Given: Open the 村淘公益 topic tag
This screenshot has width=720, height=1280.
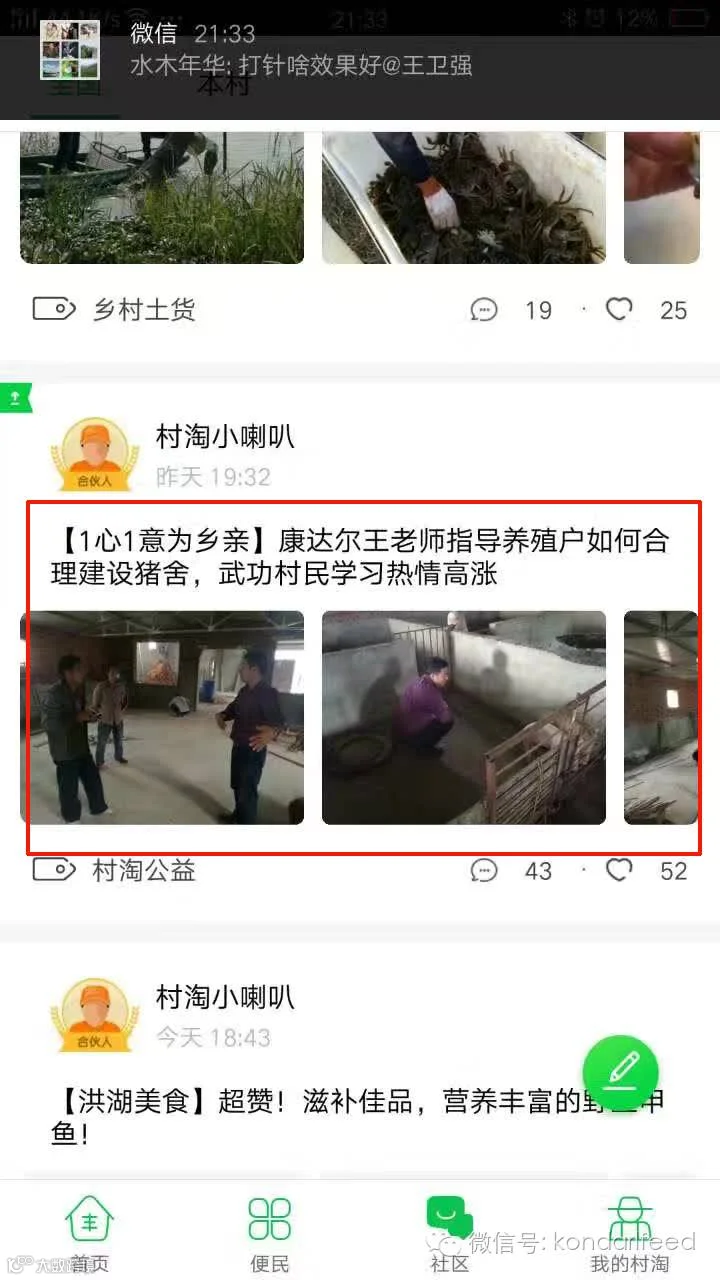Looking at the screenshot, I should 115,870.
